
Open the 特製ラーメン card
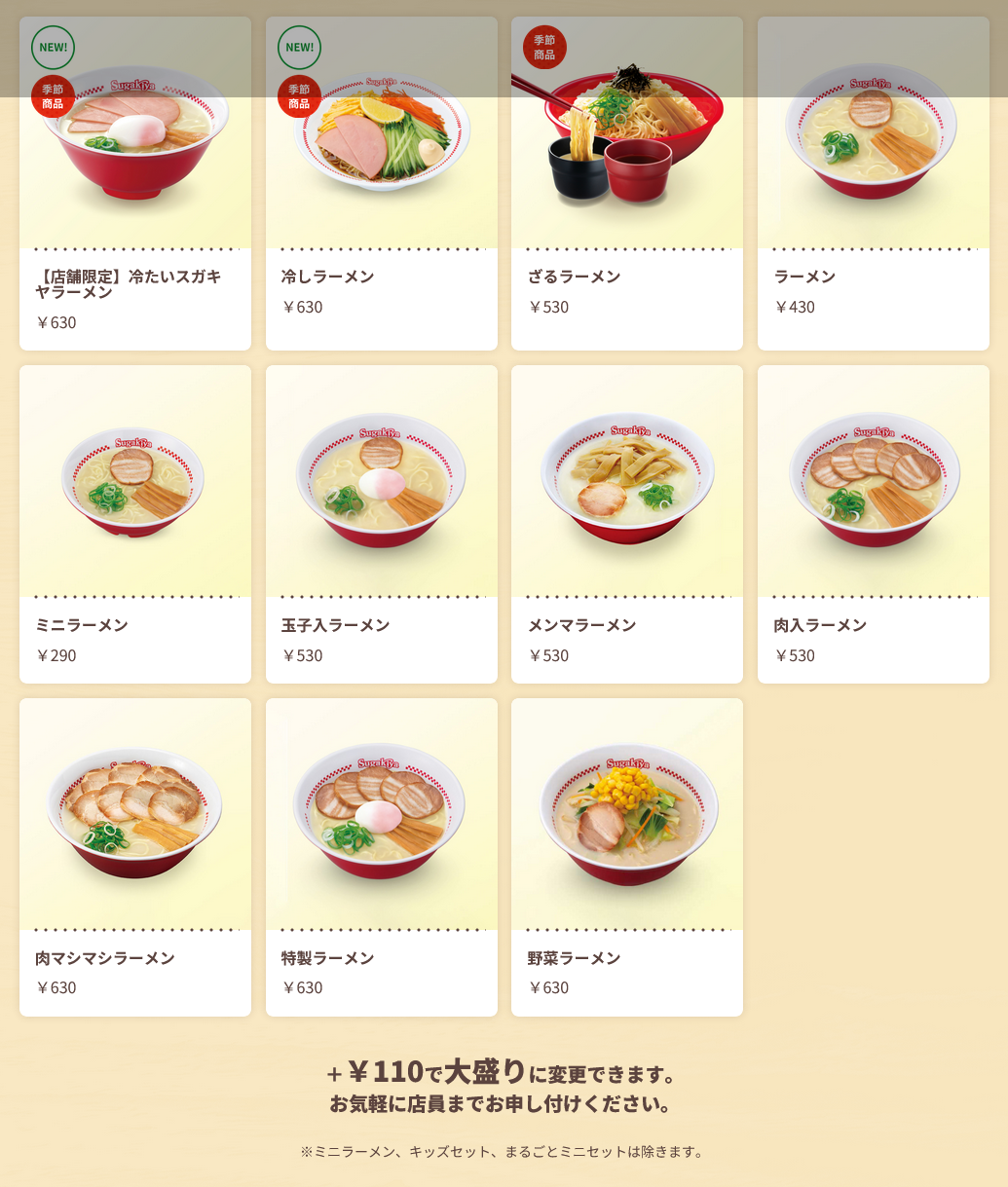coord(381,856)
